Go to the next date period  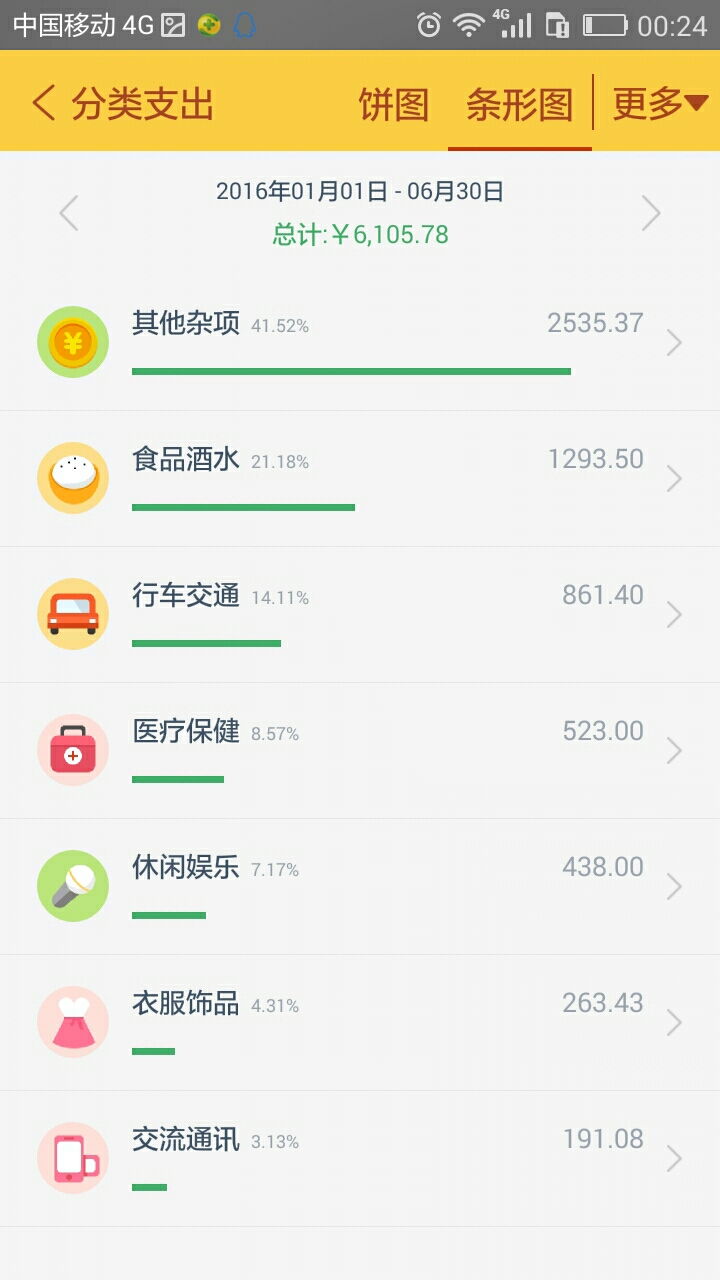coord(651,212)
